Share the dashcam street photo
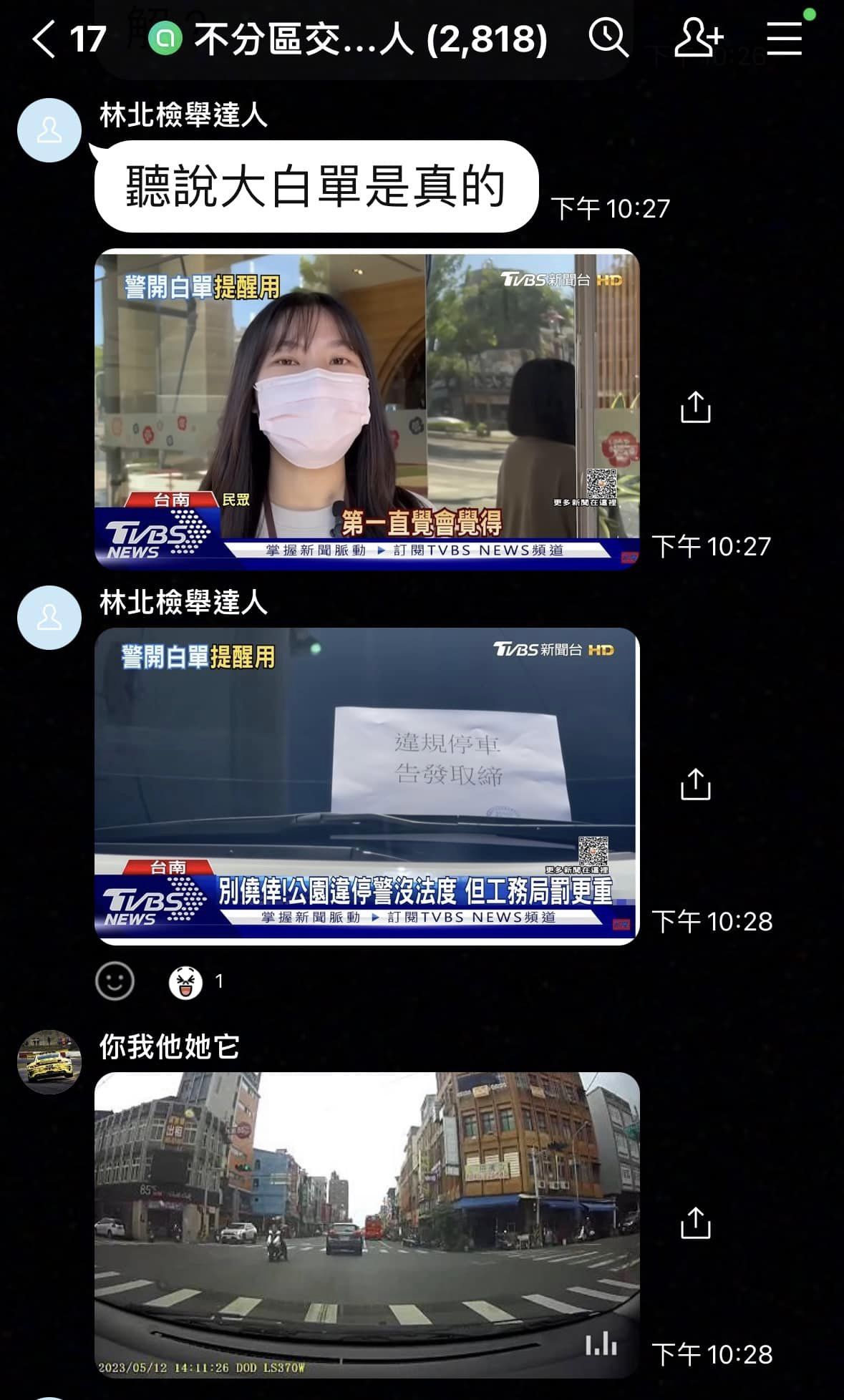Screen dimensions: 844x1400 point(695,1223)
